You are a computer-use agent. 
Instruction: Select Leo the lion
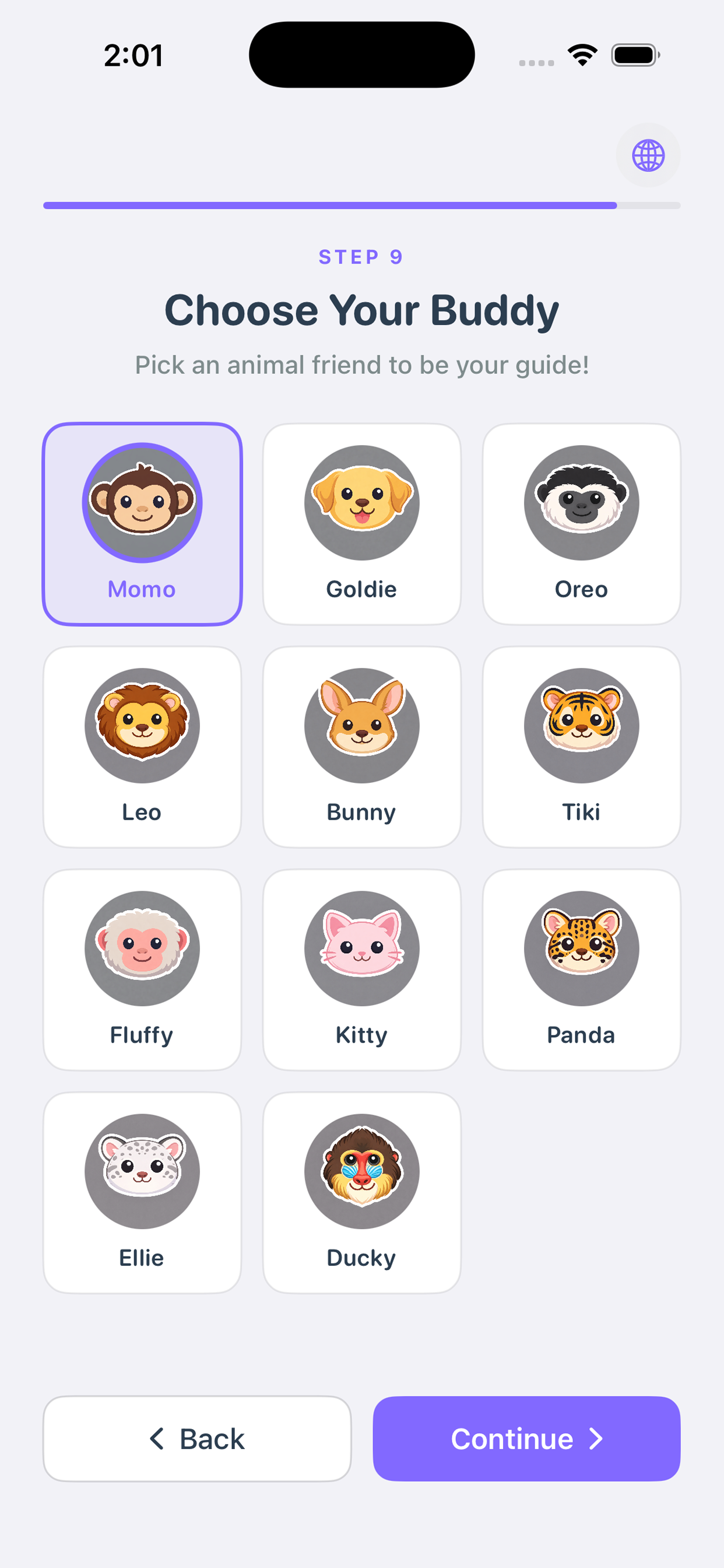click(142, 746)
